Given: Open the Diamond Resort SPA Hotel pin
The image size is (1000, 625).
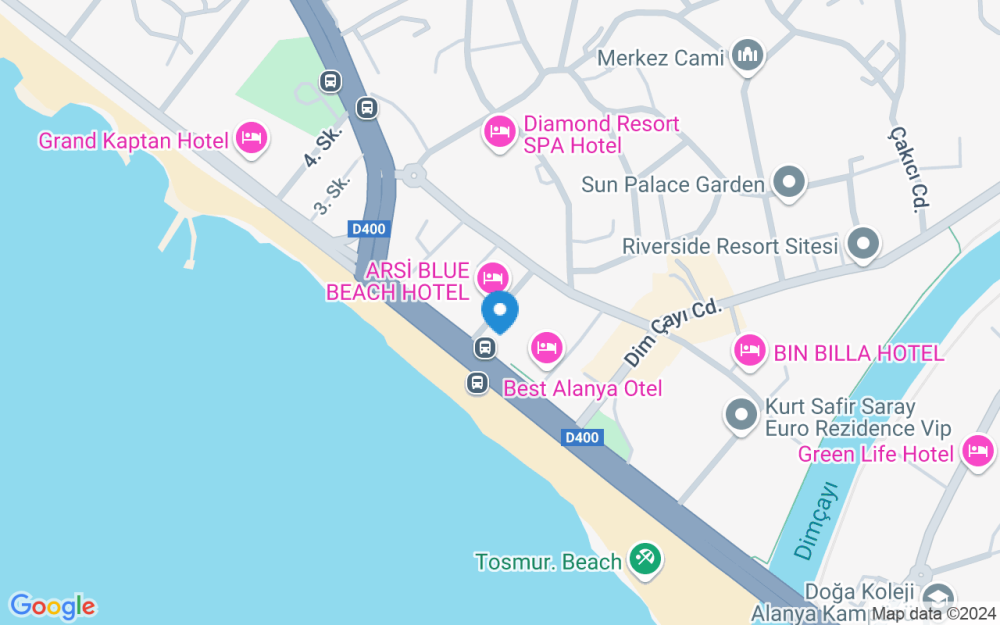Looking at the screenshot, I should coord(499,131).
